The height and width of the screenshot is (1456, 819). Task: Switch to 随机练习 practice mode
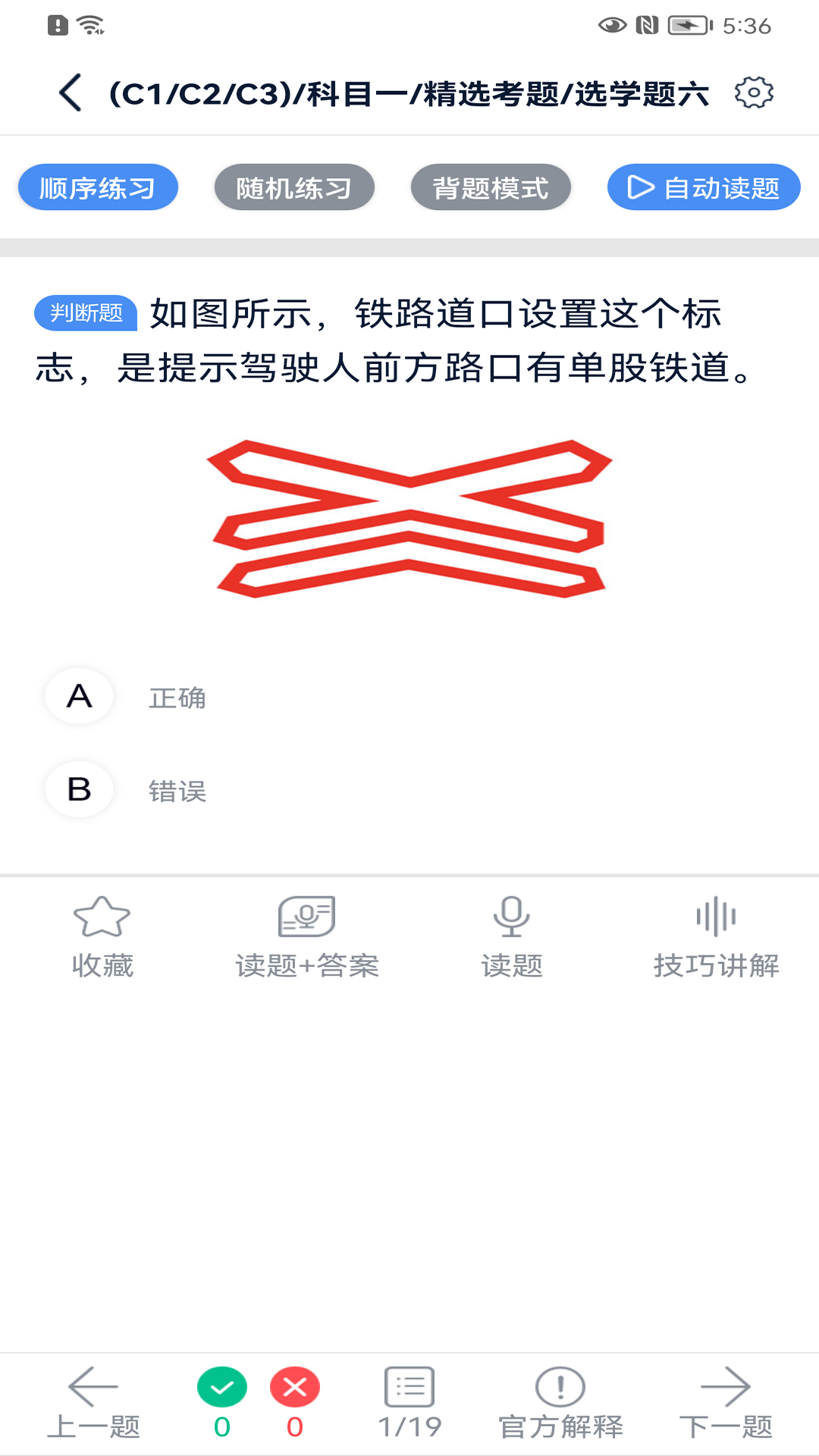pos(294,187)
